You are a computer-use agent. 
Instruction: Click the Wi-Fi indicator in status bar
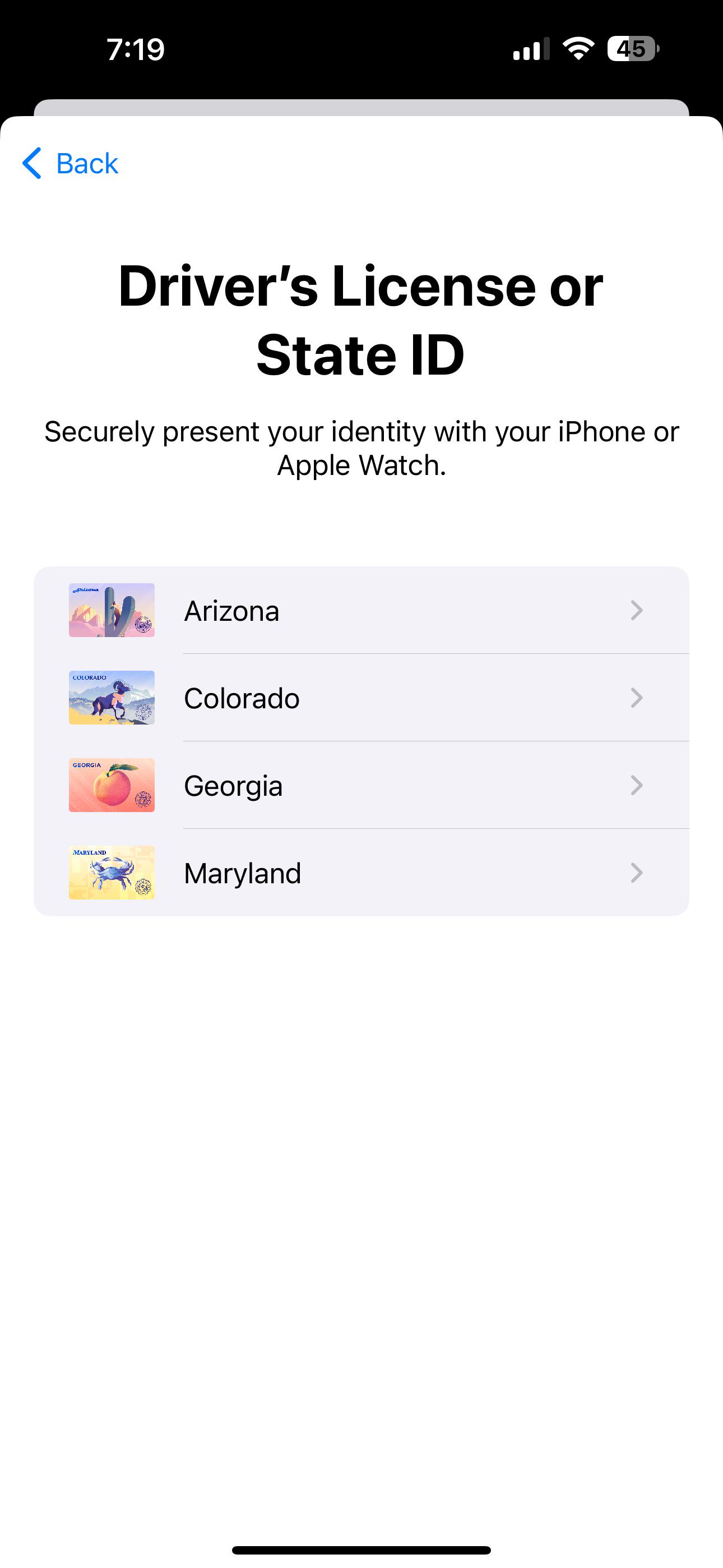click(x=576, y=49)
